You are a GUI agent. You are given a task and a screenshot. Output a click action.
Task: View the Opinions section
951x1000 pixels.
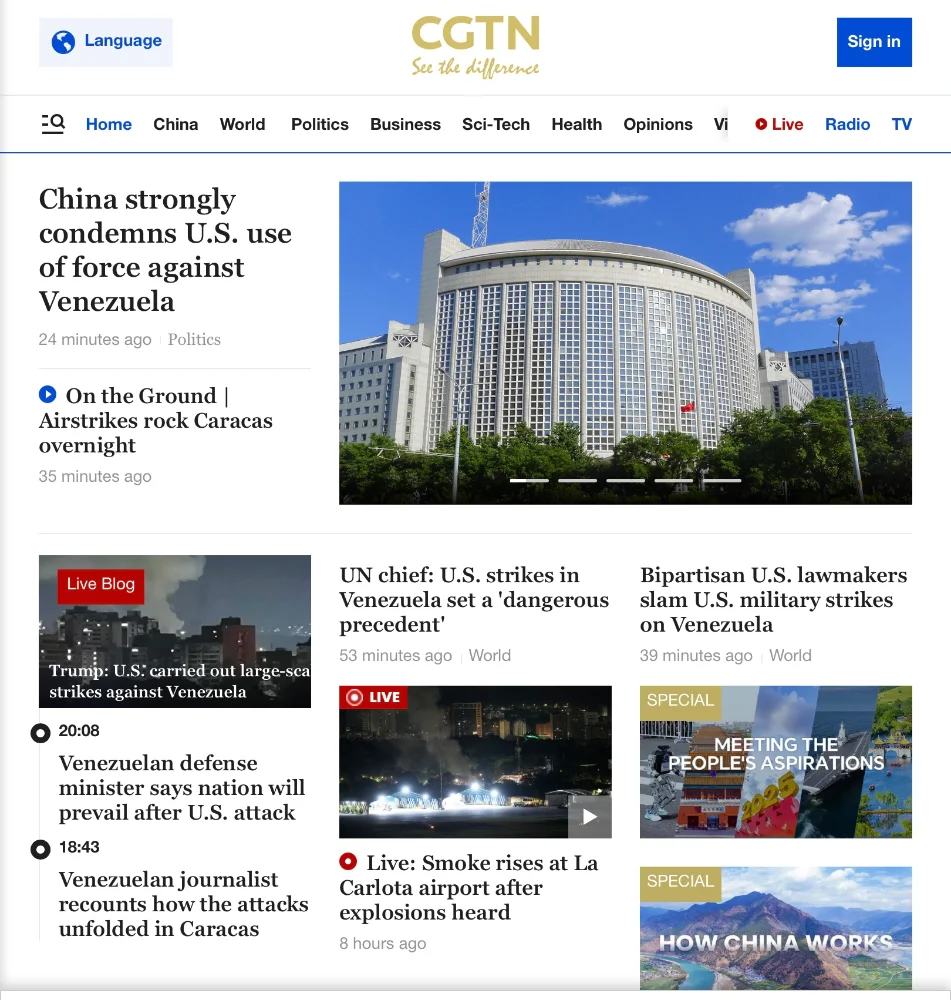[x=657, y=124]
